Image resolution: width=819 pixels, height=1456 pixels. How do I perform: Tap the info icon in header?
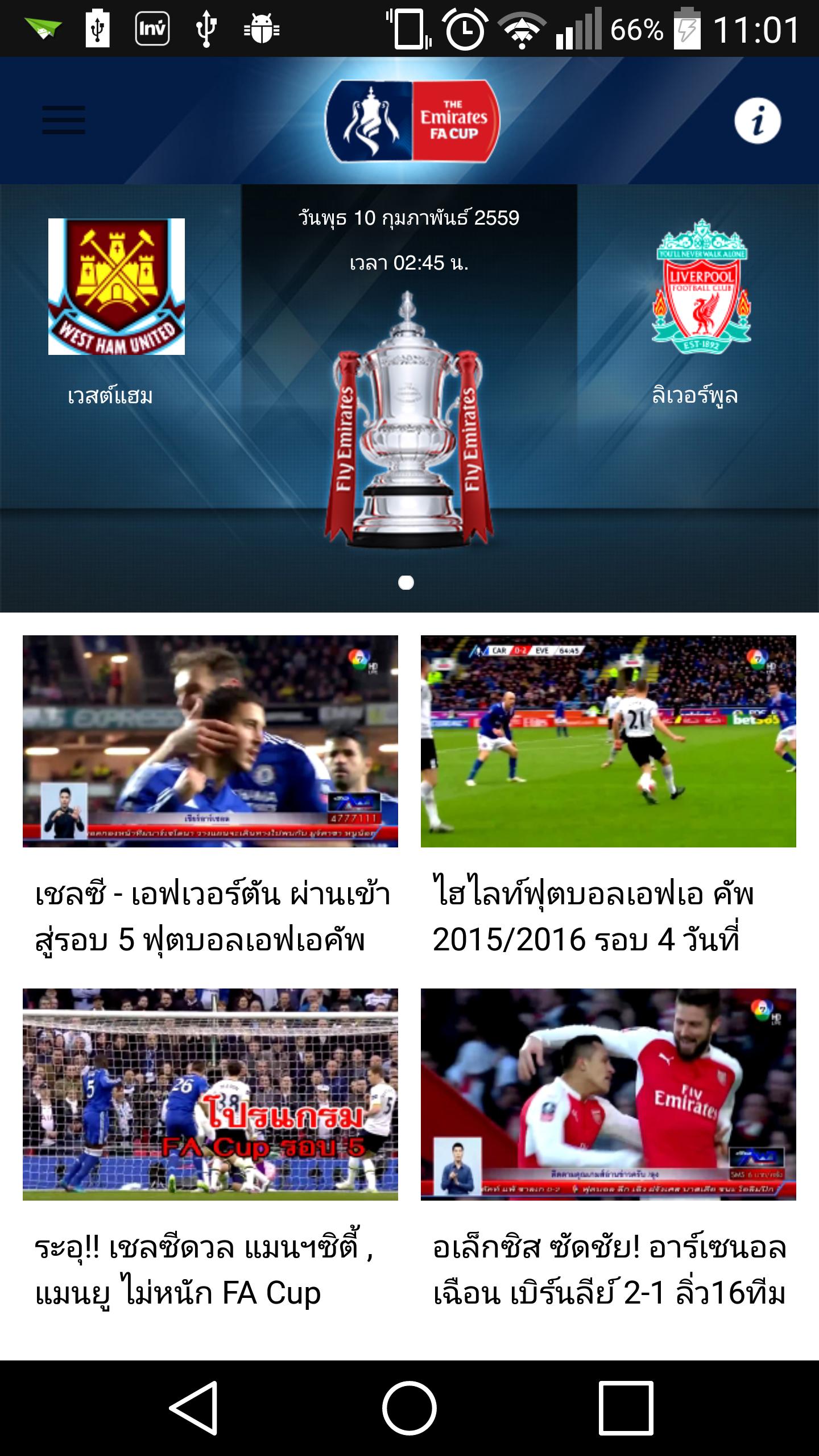click(757, 121)
